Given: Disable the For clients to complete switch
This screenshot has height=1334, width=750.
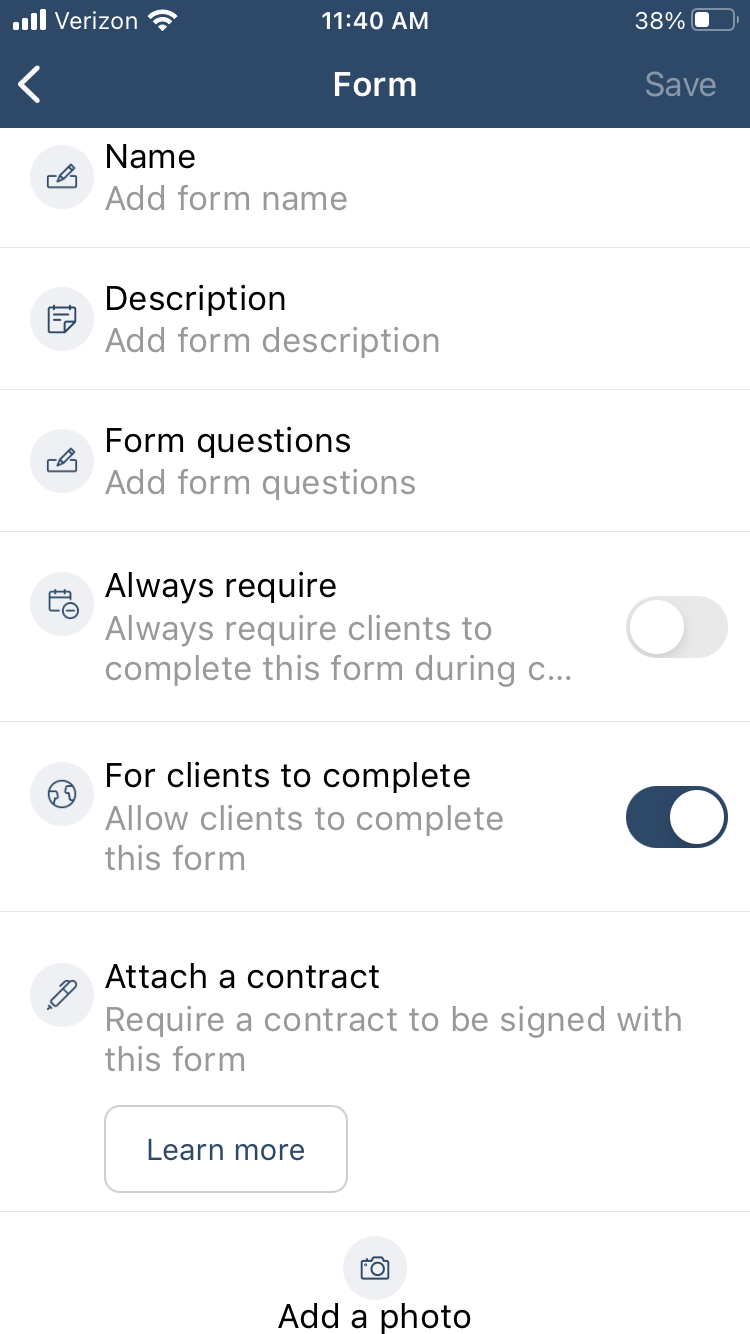Looking at the screenshot, I should coord(676,817).
